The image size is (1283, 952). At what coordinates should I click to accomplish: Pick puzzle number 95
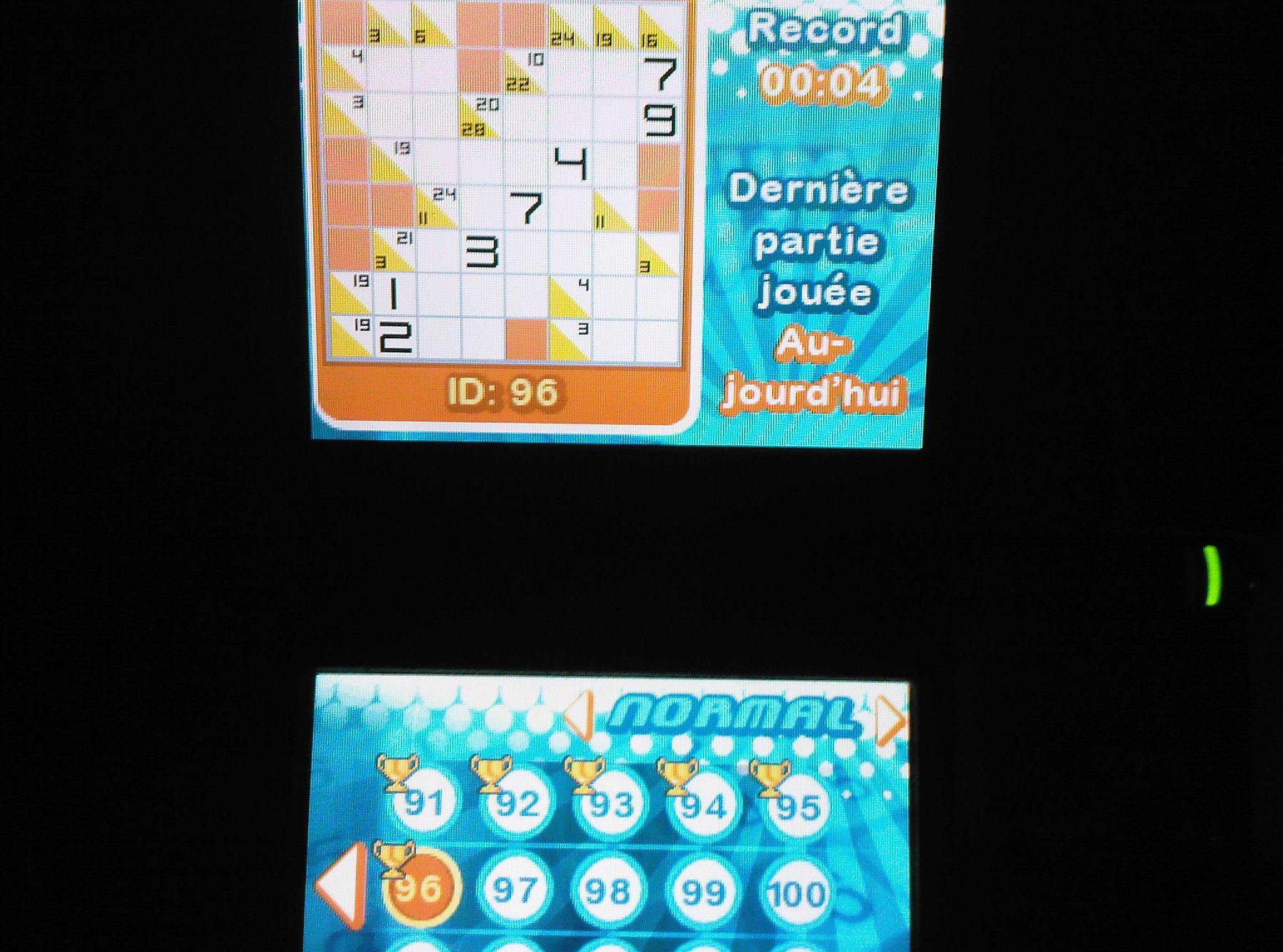pyautogui.click(x=797, y=808)
